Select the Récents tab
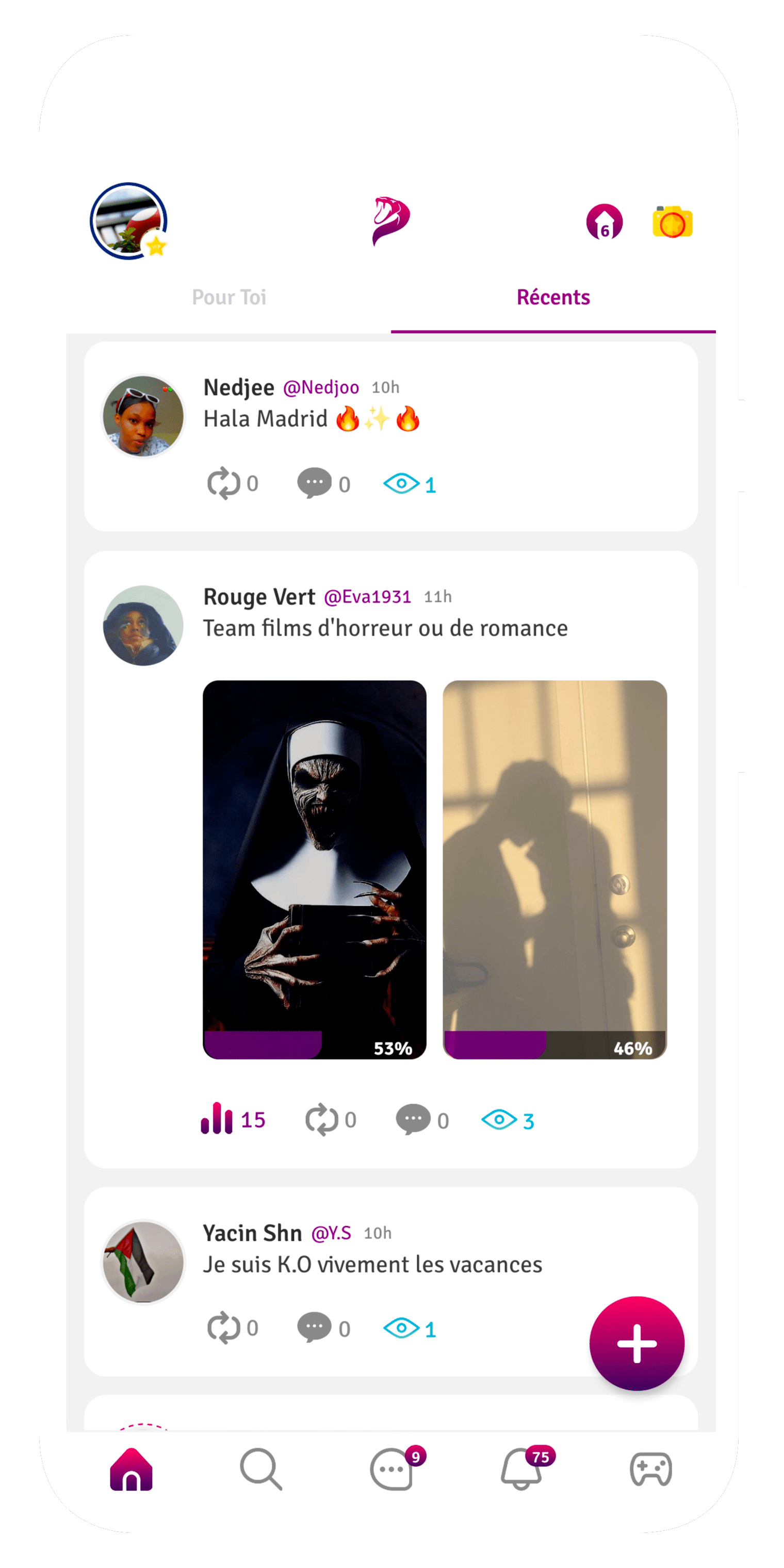This screenshot has height=1568, width=784. 553,297
